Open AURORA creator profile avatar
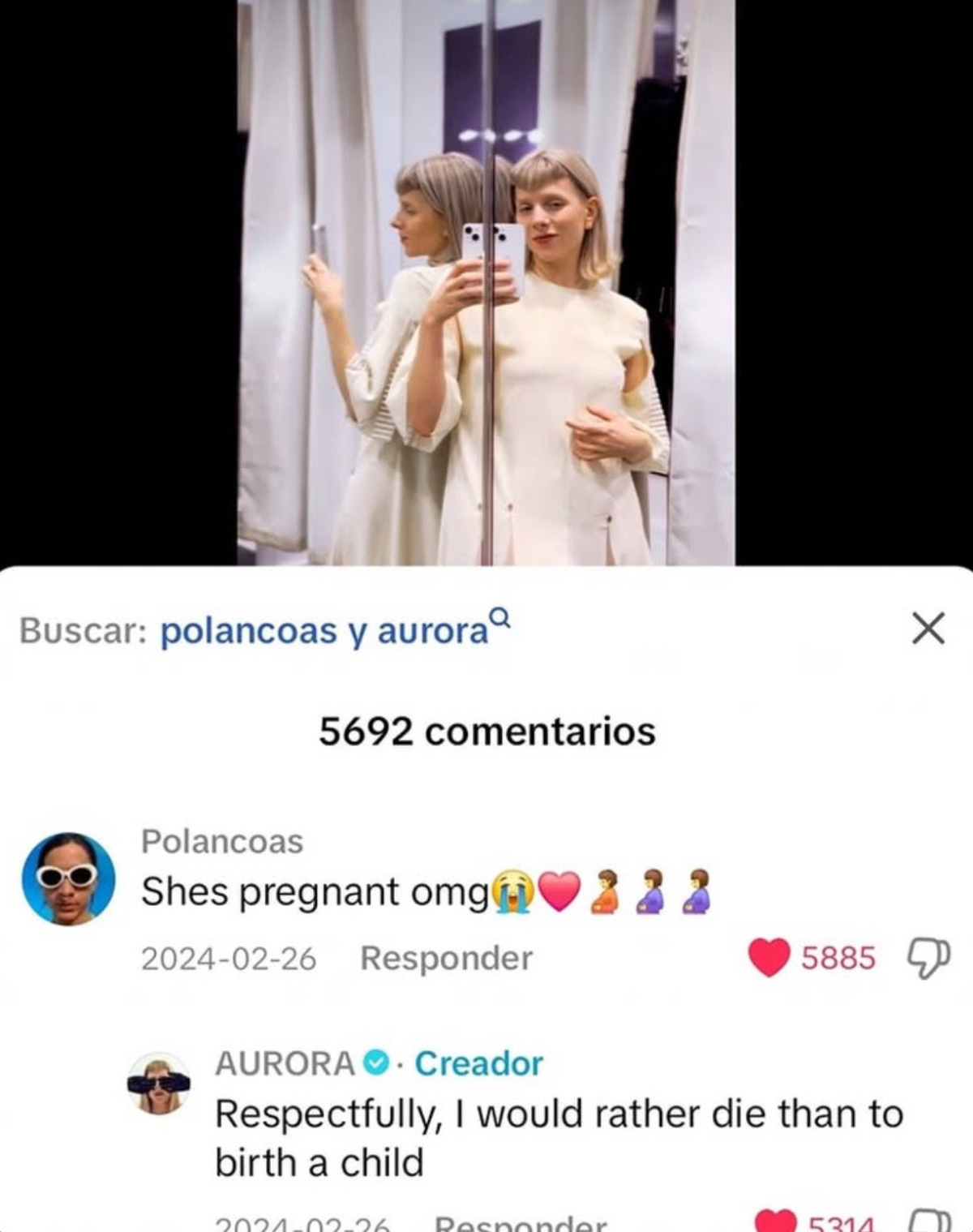This screenshot has width=973, height=1232. (x=159, y=1084)
